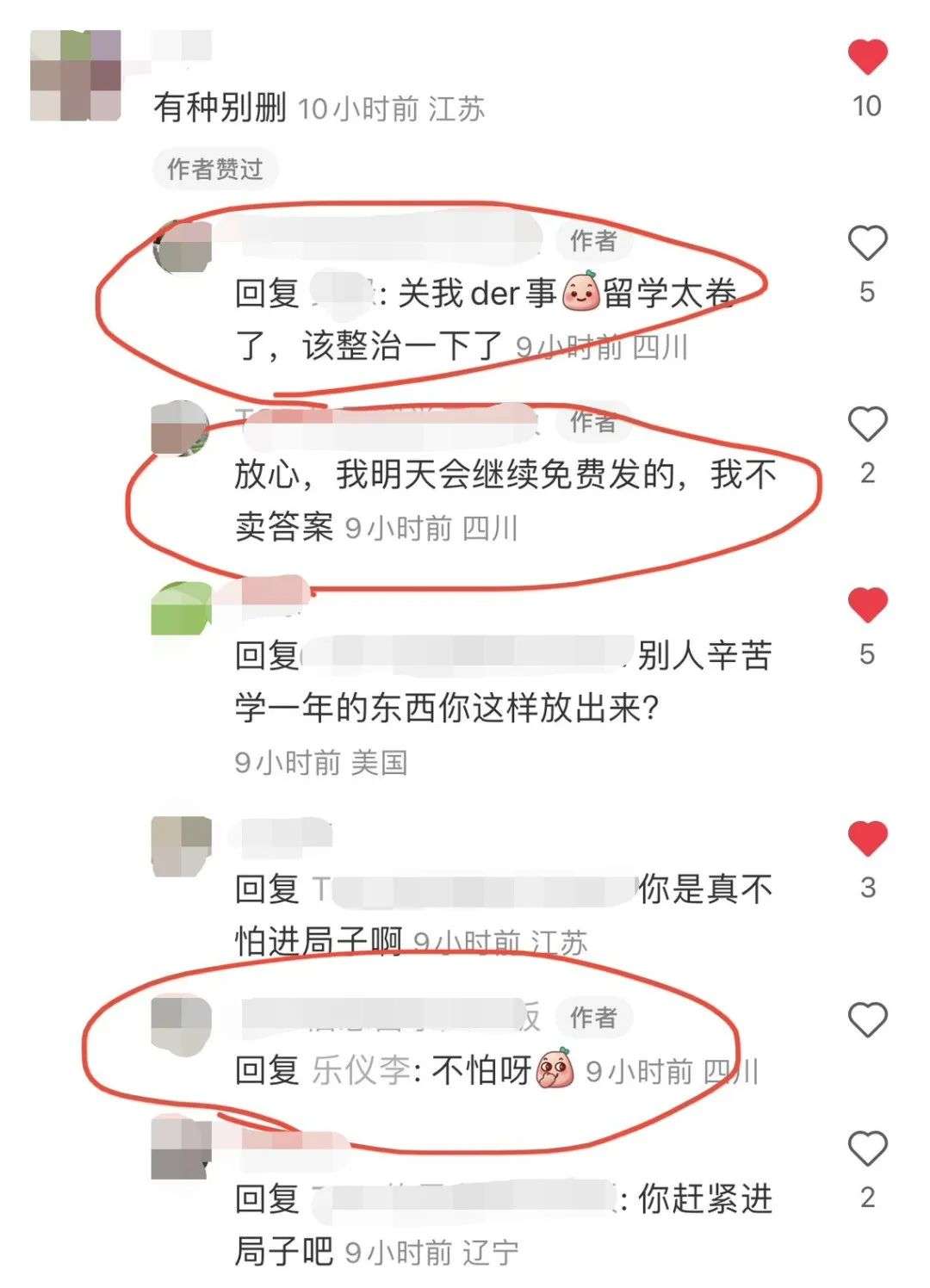Image resolution: width=930 pixels, height=1288 pixels.
Task: Like the author's reply '不怕呀'
Action: 867,1021
